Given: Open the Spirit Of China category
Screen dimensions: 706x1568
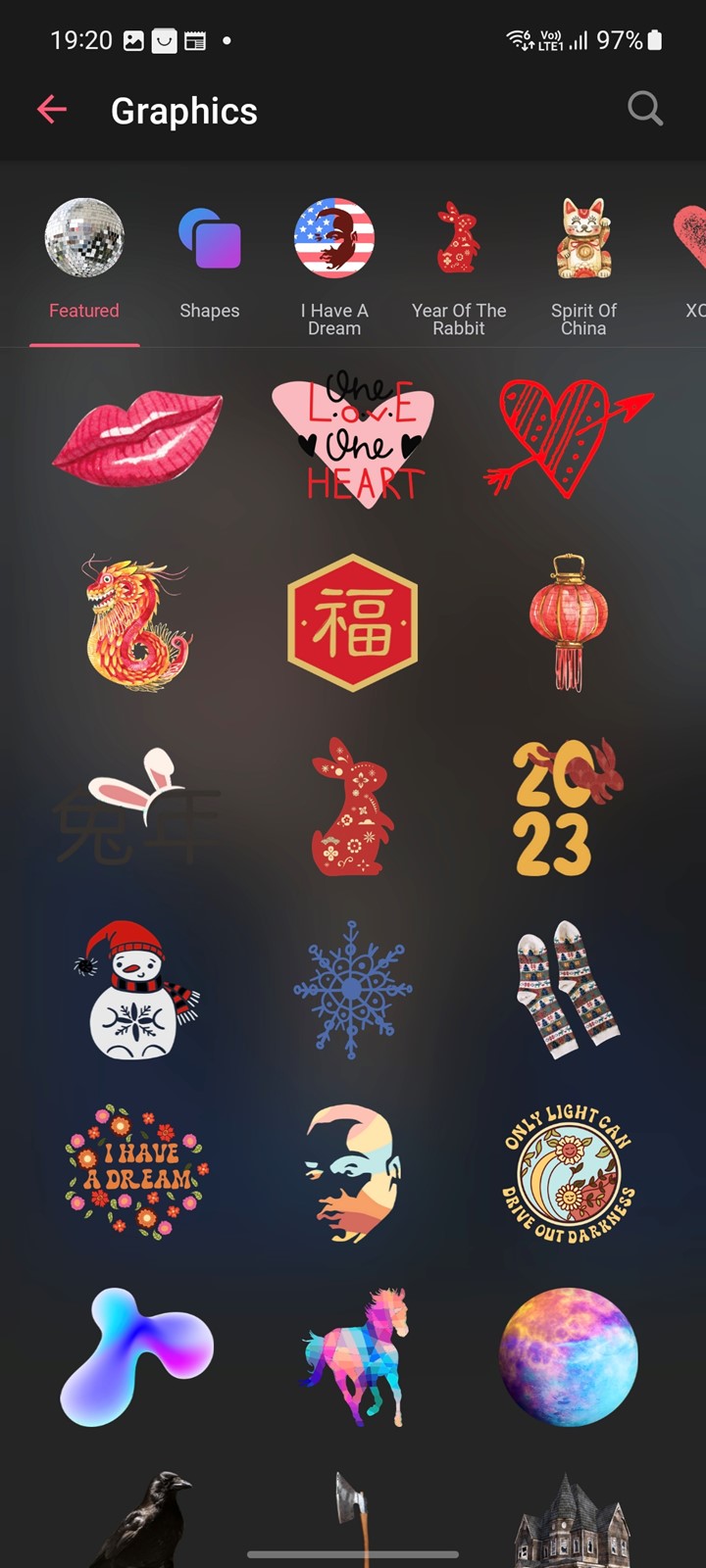Looking at the screenshot, I should (x=583, y=268).
